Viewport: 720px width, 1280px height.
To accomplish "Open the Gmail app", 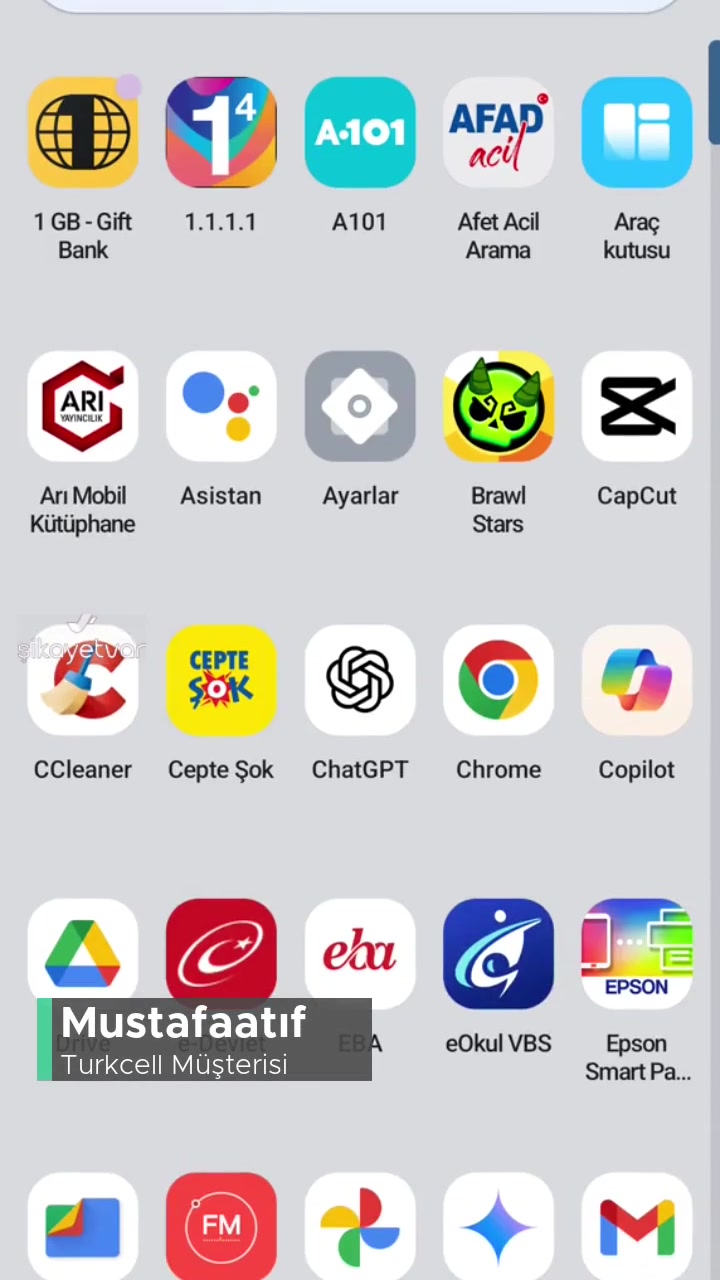I will coord(637,1225).
